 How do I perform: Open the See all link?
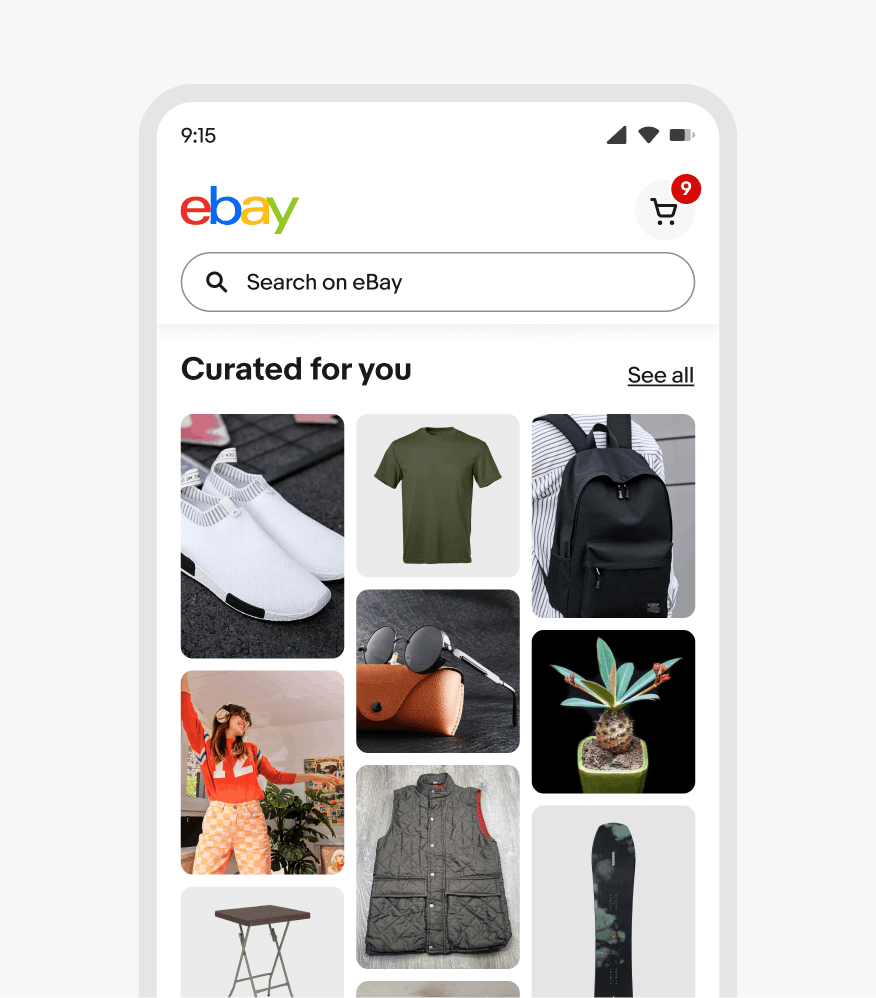(x=660, y=375)
